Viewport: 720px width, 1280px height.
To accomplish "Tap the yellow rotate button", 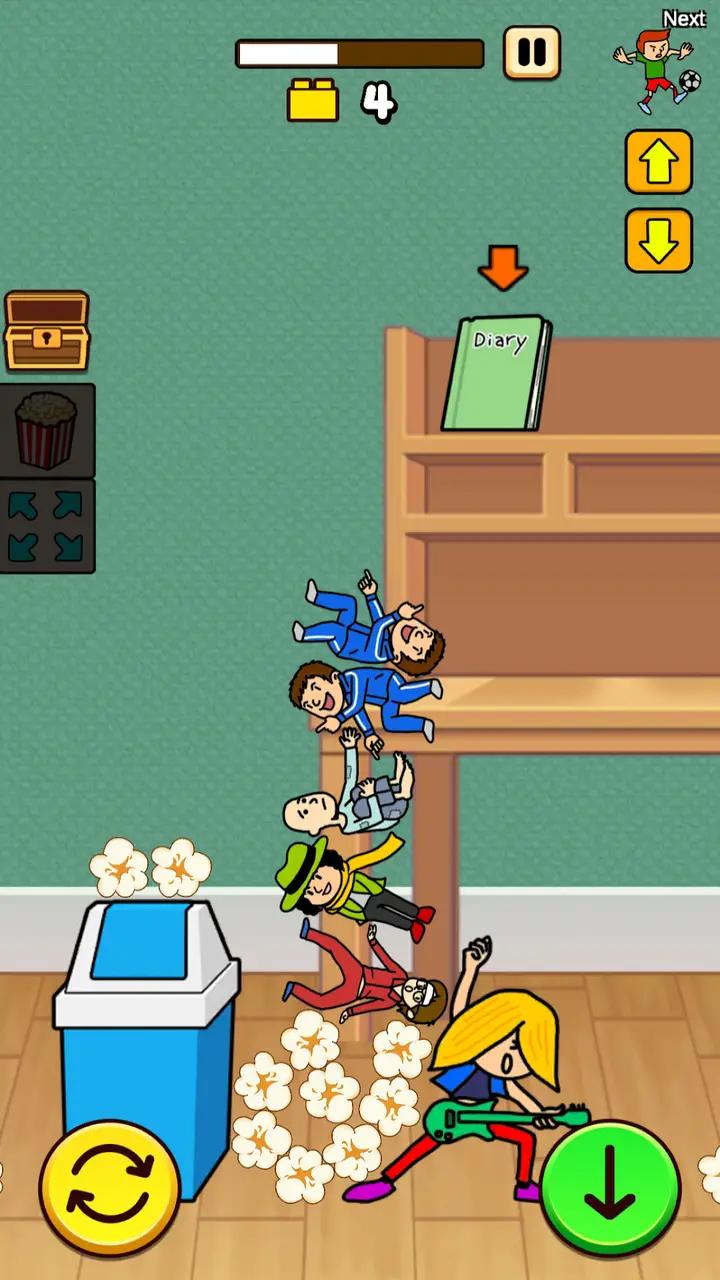I will point(110,1189).
